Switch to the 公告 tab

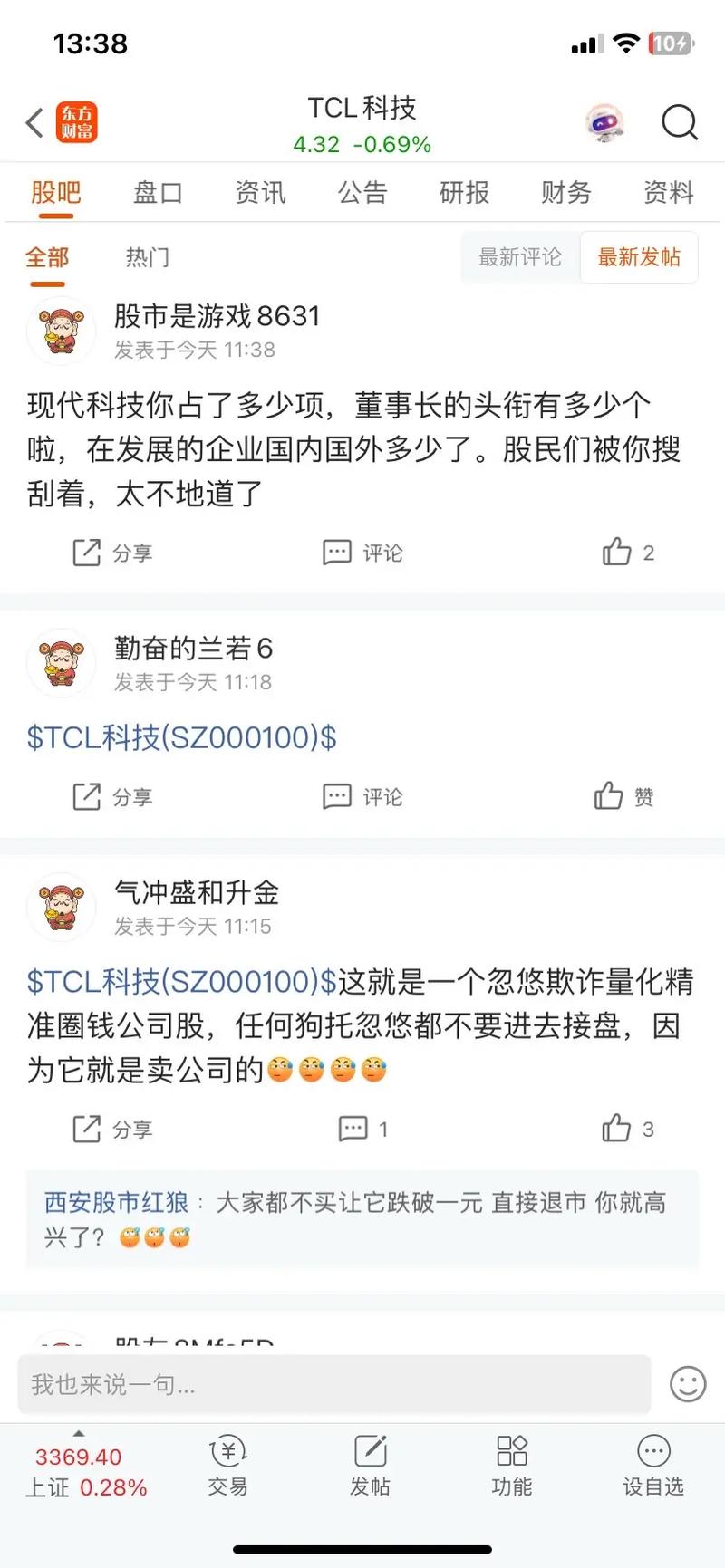click(362, 192)
